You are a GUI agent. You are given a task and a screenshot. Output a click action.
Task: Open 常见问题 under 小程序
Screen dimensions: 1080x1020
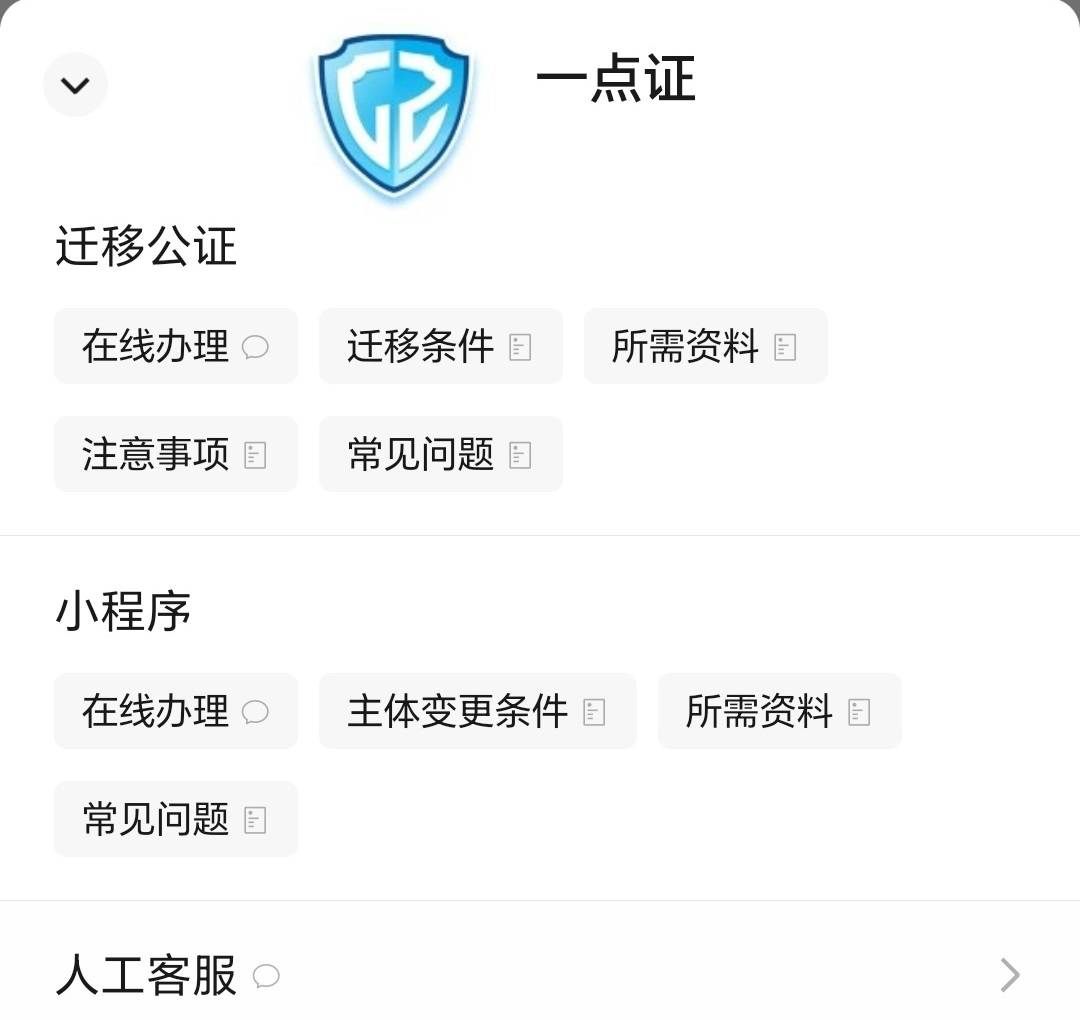pos(176,819)
